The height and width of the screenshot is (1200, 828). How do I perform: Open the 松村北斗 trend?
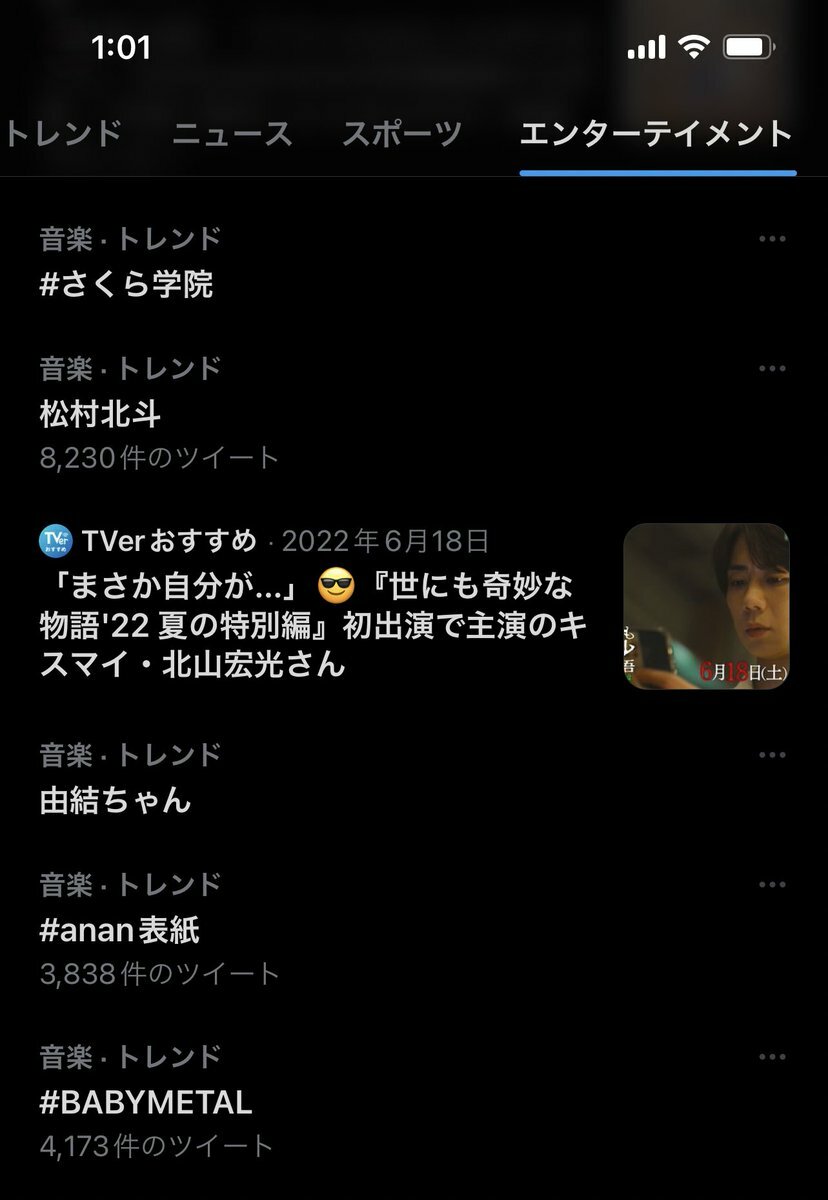[100, 414]
